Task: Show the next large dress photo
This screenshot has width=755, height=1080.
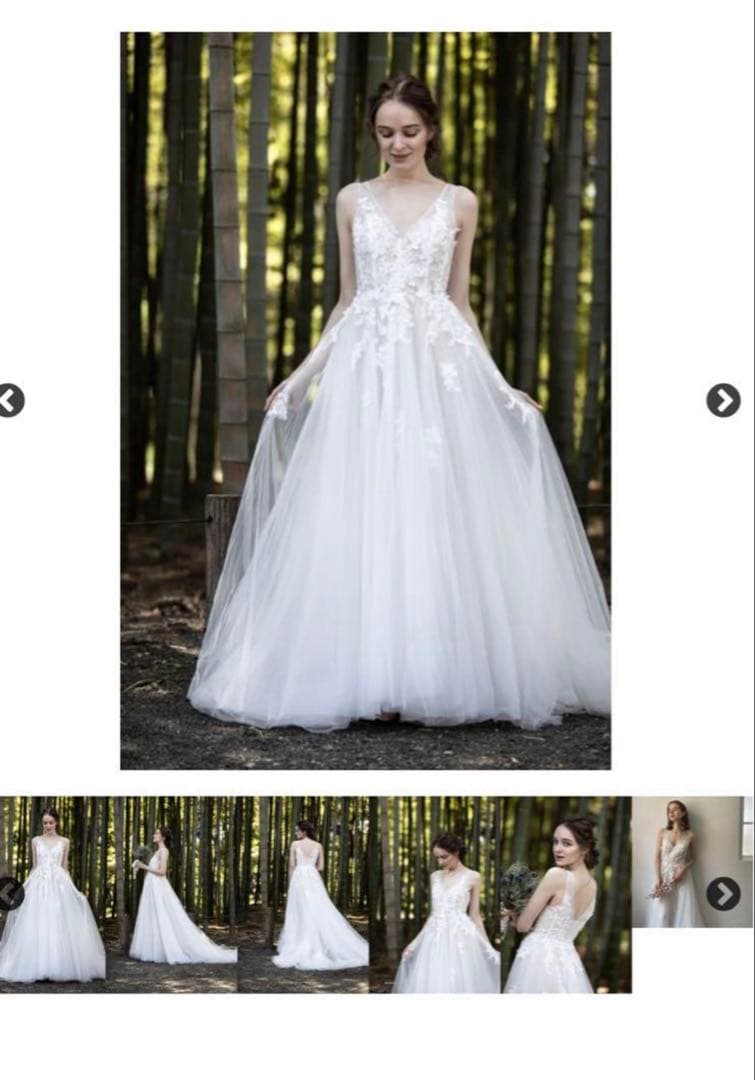Action: pos(723,400)
